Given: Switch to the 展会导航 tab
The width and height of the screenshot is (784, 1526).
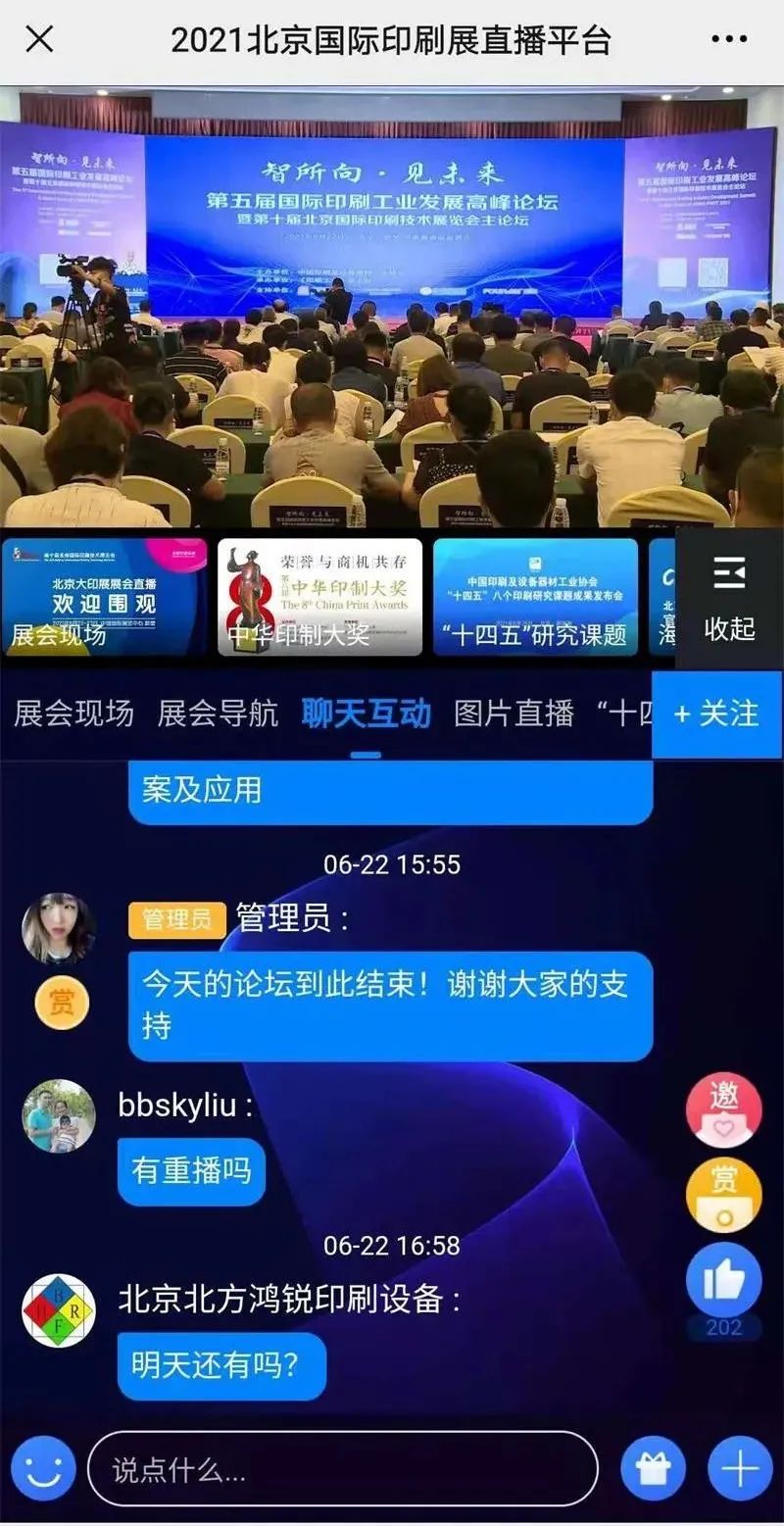Looking at the screenshot, I should pos(218,714).
